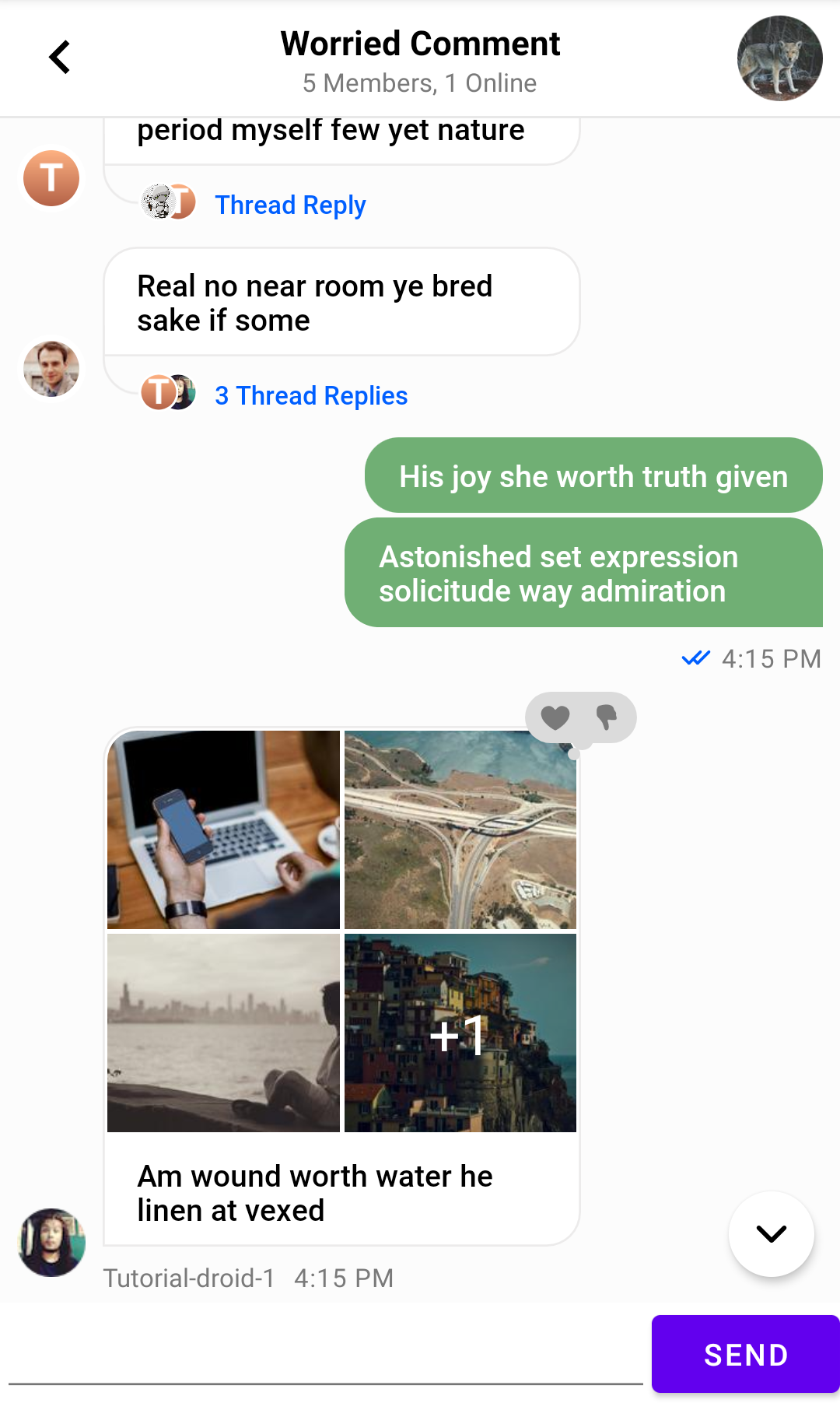This screenshot has height=1403, width=840.
Task: Jump to latest messages with down arrow
Action: point(771,1233)
